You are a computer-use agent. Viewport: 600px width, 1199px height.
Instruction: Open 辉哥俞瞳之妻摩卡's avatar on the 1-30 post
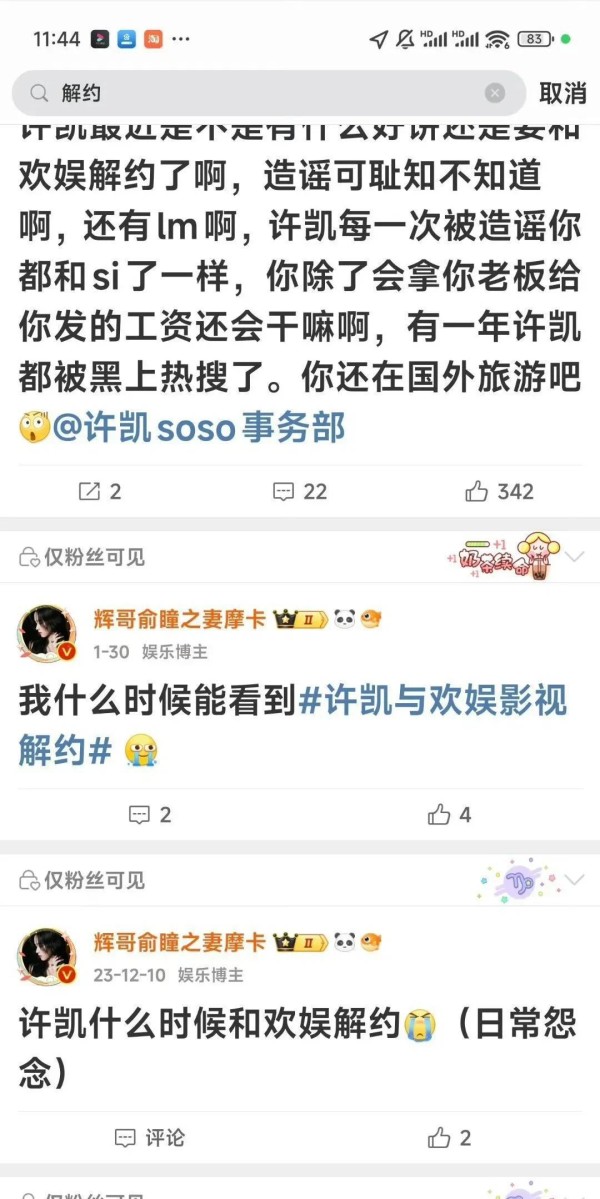(x=47, y=632)
